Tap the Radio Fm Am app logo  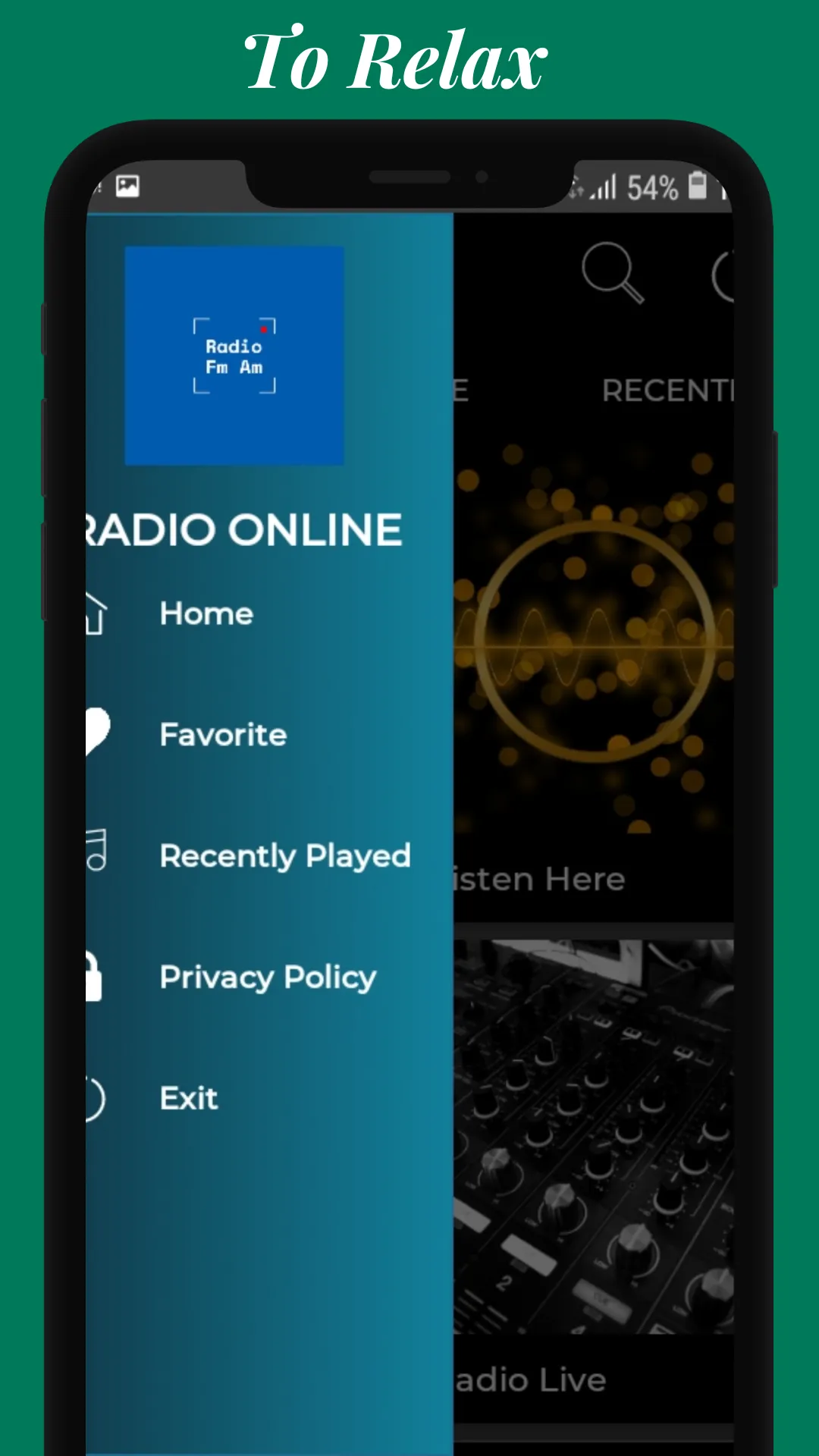pyautogui.click(x=234, y=354)
